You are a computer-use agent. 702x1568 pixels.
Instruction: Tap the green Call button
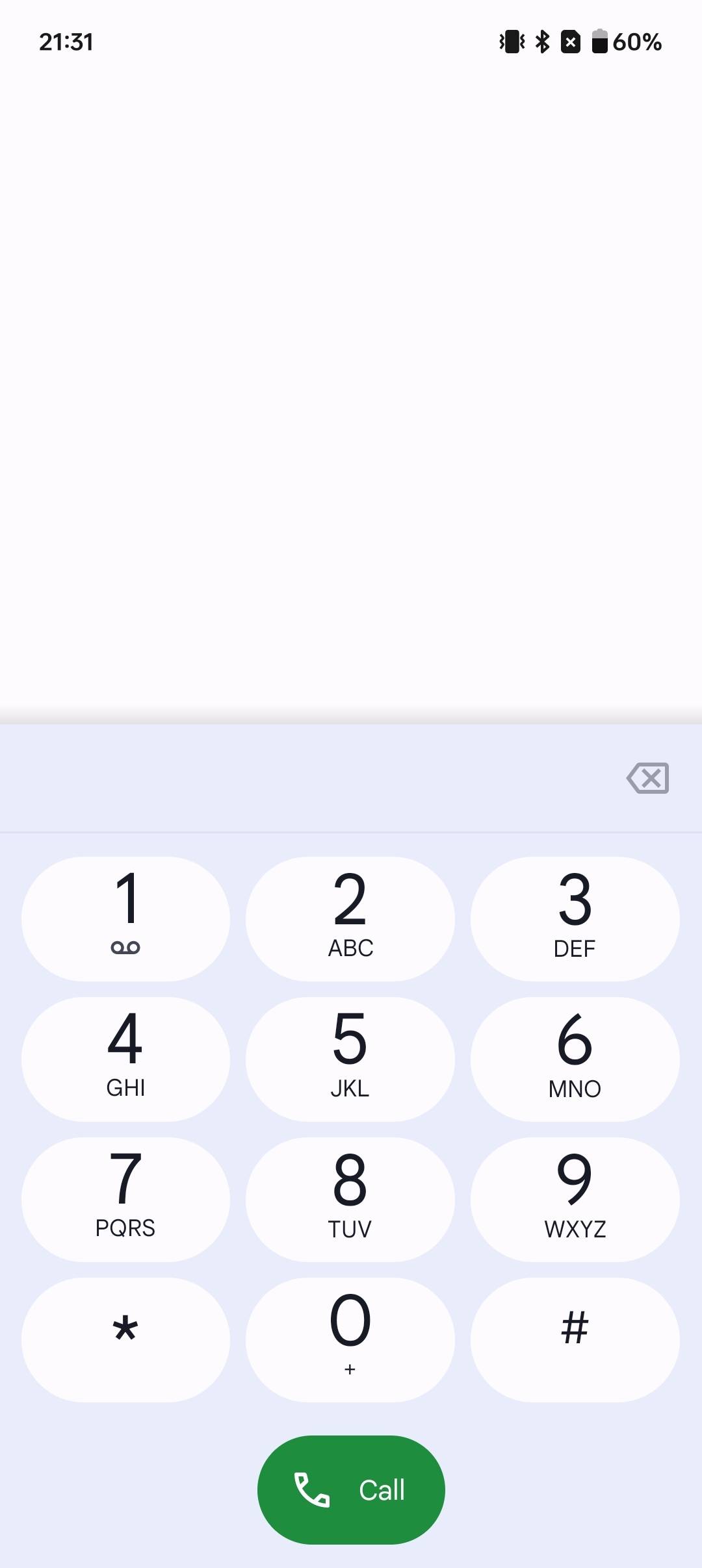click(350, 1491)
